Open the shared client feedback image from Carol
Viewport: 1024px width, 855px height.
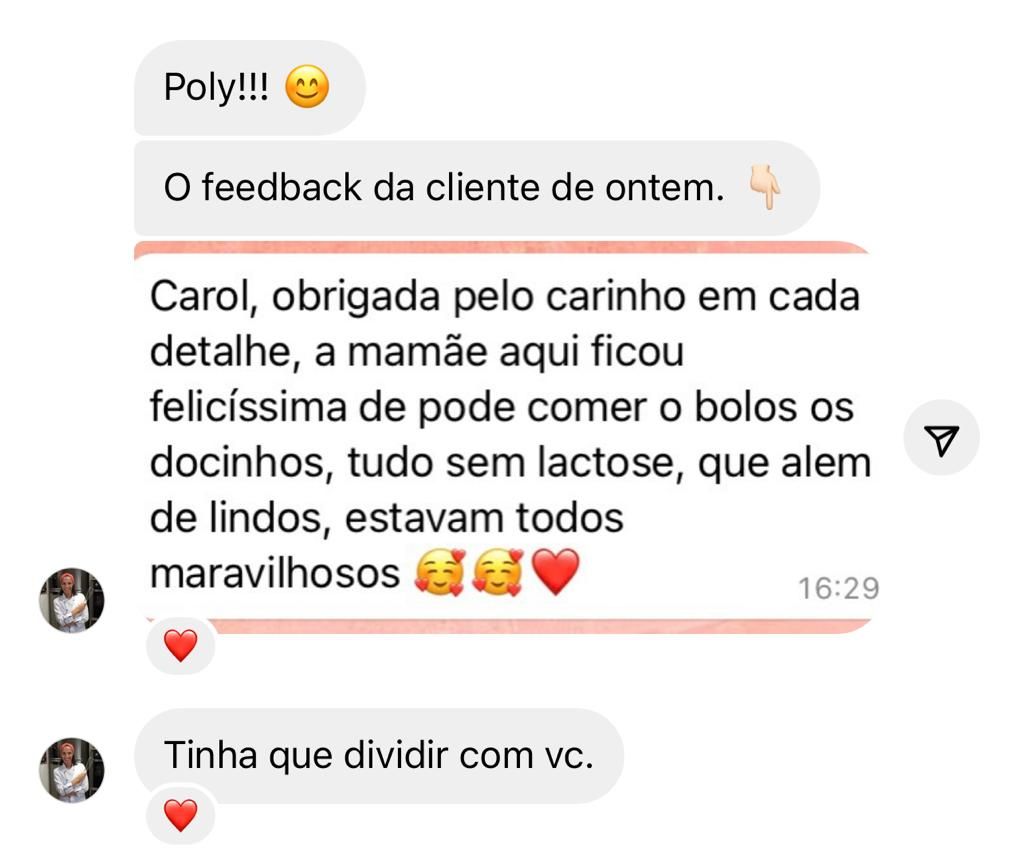tap(503, 438)
